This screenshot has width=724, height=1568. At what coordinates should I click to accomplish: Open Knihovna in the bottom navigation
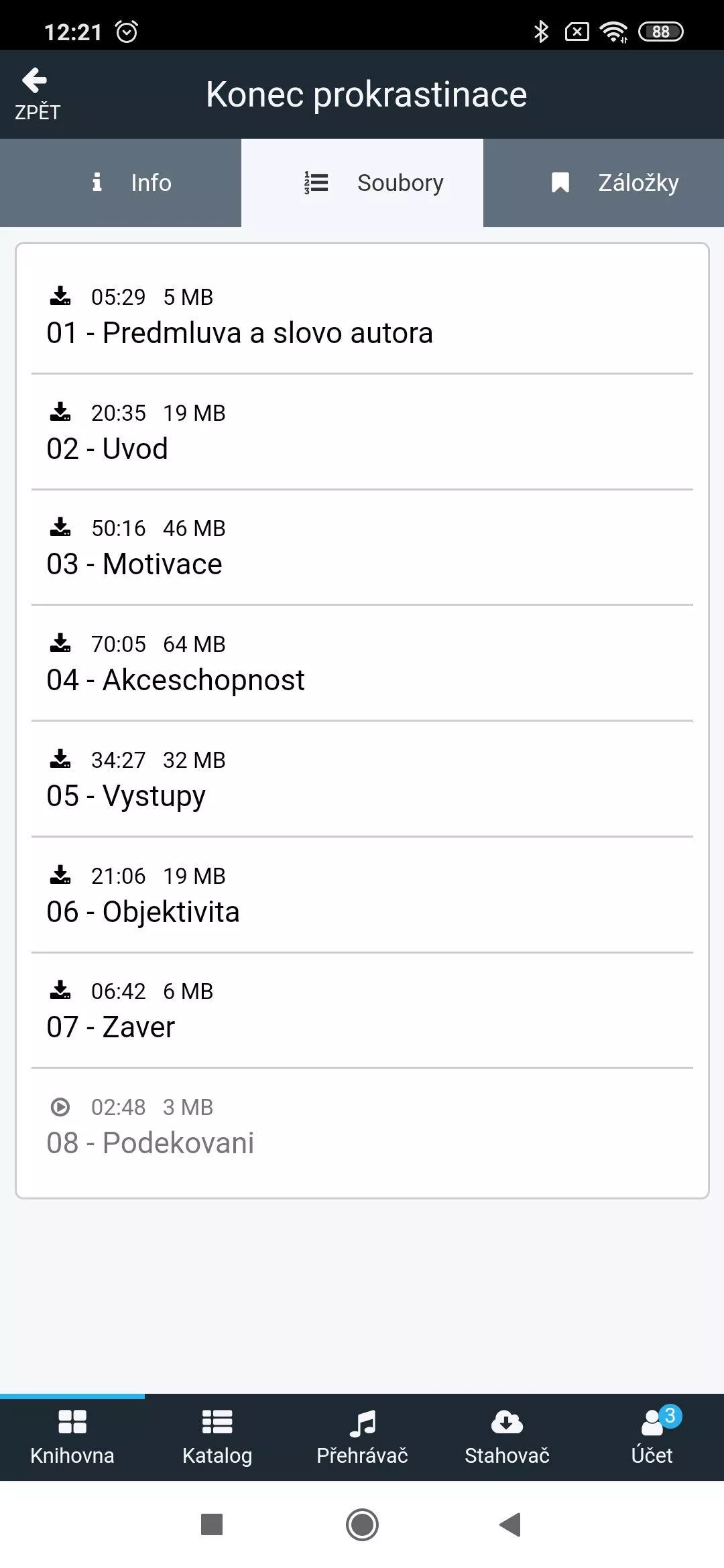(x=72, y=1438)
